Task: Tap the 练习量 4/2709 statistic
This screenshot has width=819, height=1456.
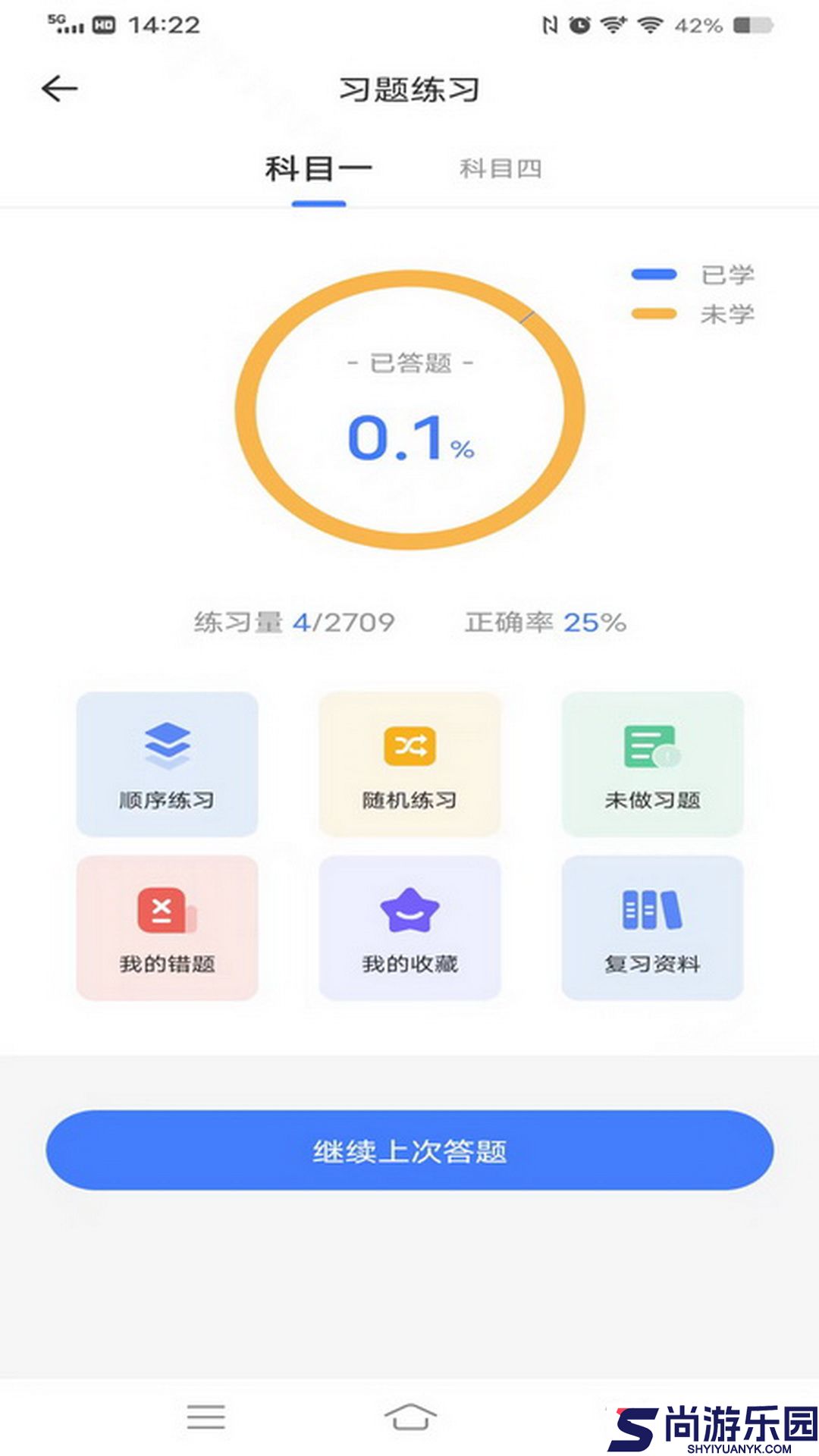Action: coord(292,620)
